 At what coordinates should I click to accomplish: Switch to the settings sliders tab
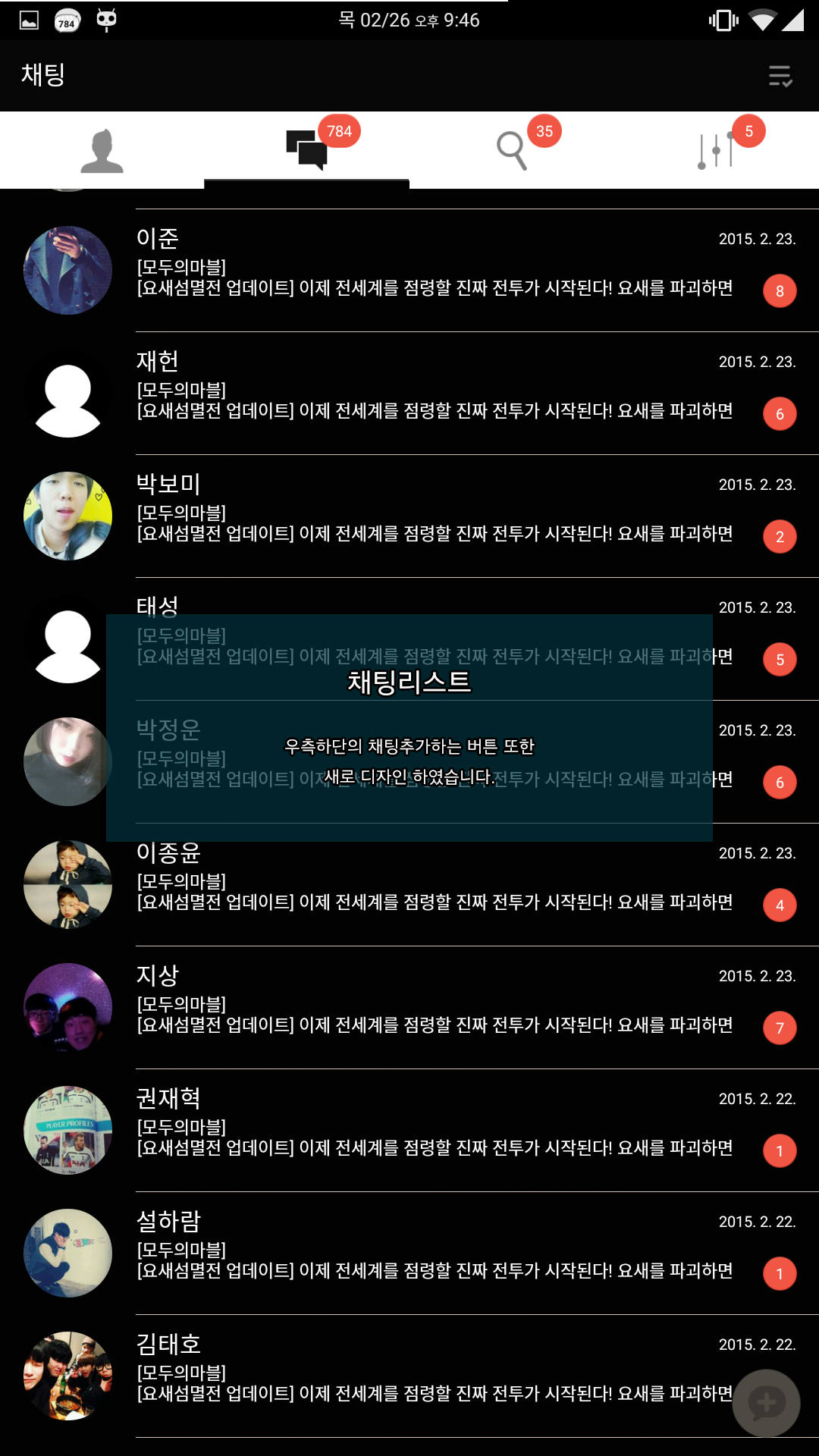(x=716, y=151)
